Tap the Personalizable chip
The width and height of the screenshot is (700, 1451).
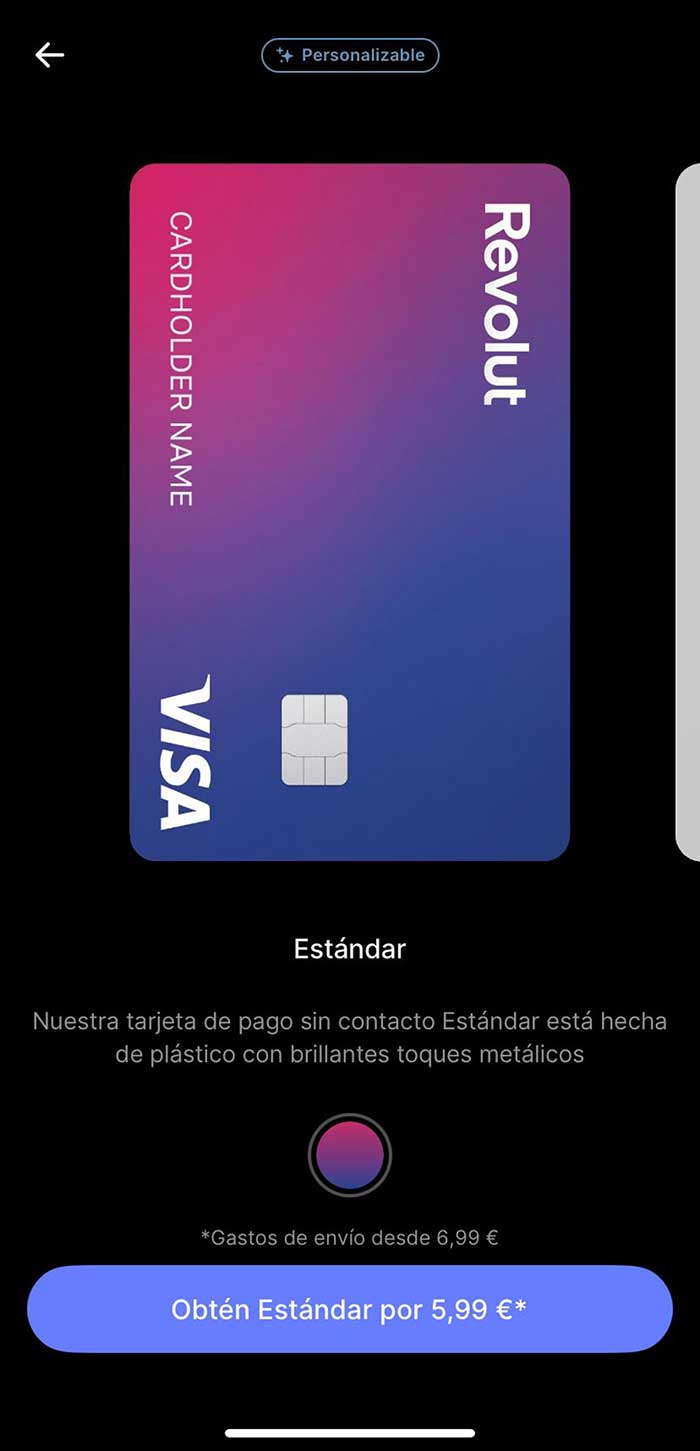tap(350, 55)
